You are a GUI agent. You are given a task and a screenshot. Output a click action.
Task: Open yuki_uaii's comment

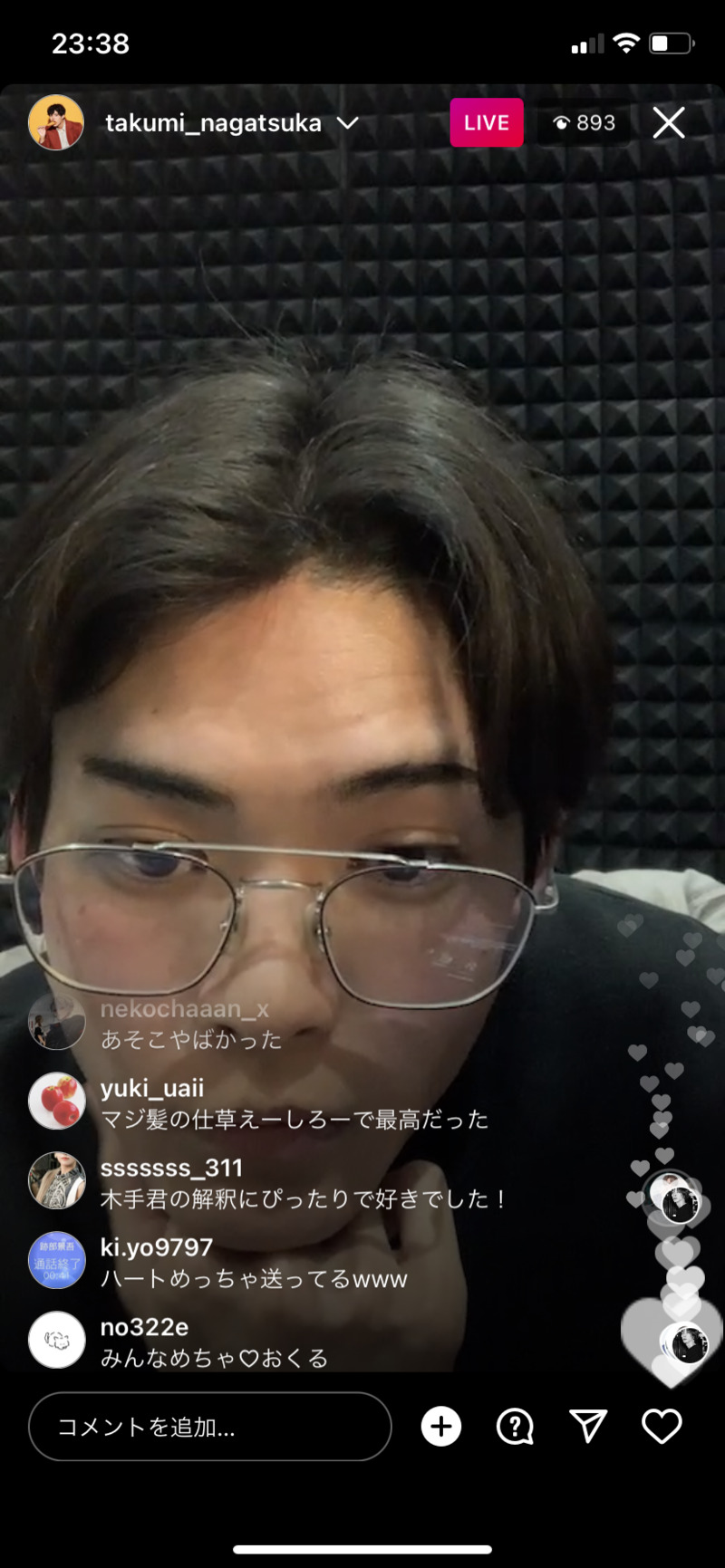point(295,1104)
